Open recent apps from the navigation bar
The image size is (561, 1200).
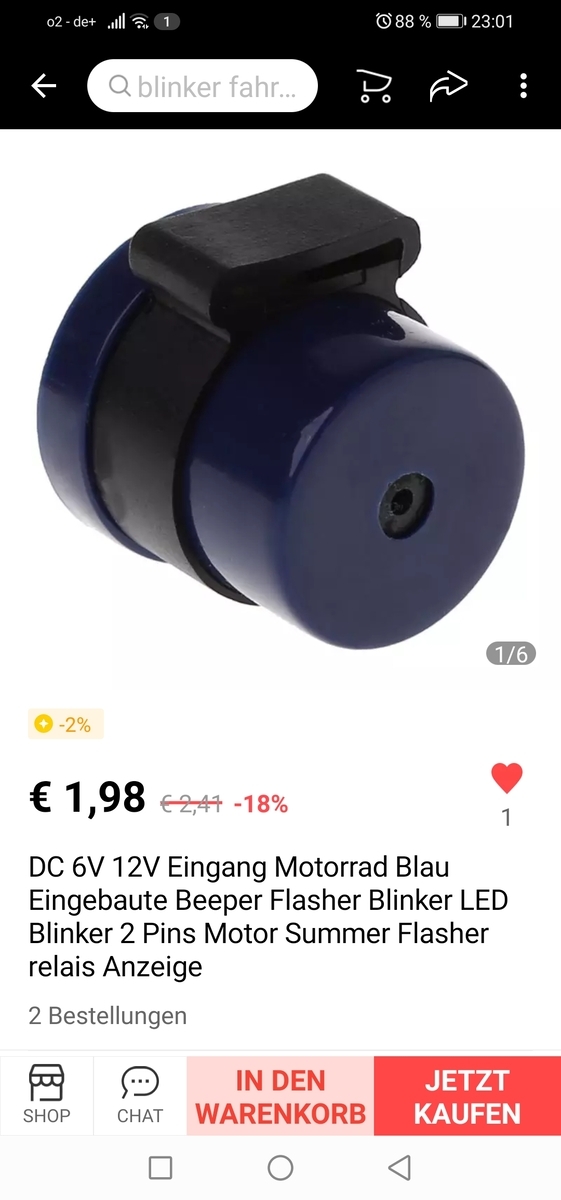coord(160,1167)
